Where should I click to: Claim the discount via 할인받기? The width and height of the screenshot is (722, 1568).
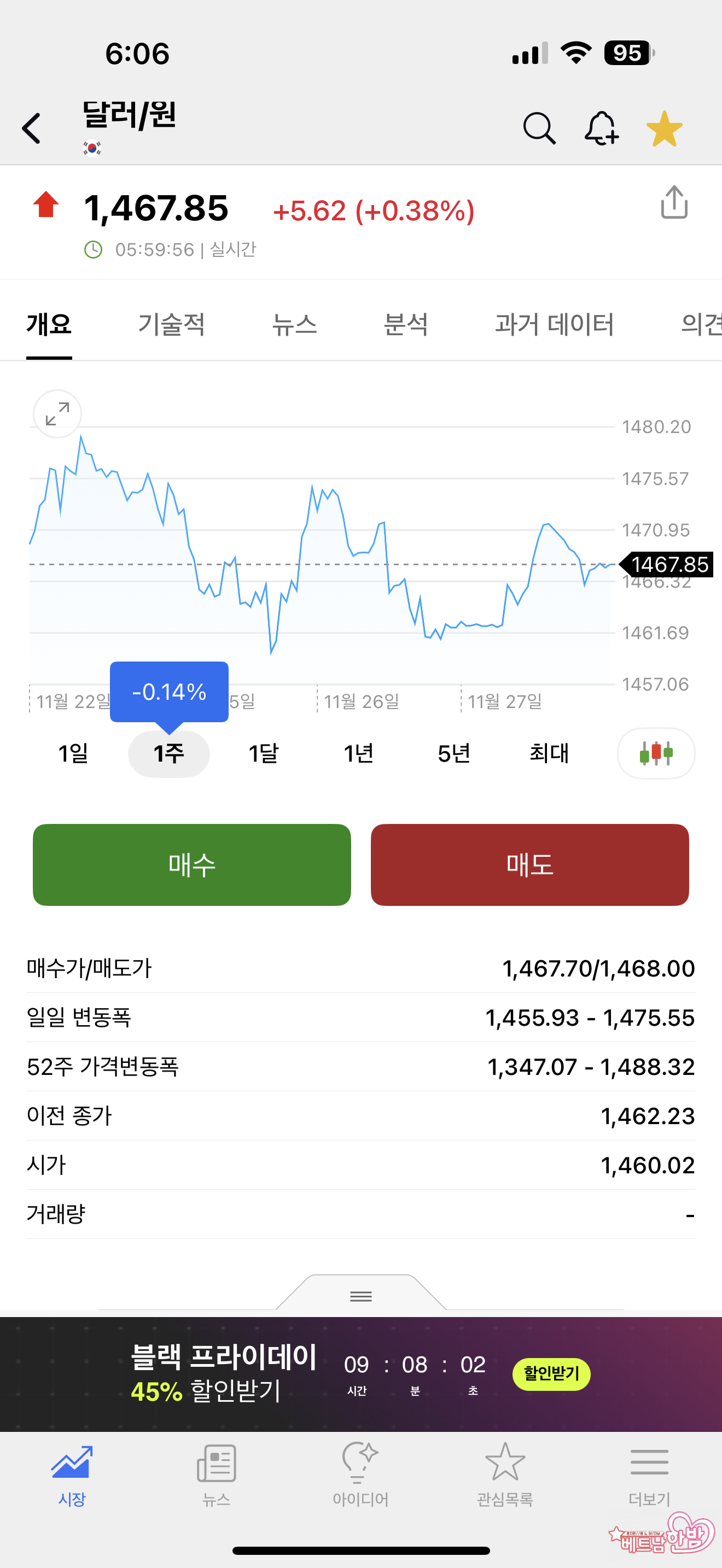pos(551,1374)
